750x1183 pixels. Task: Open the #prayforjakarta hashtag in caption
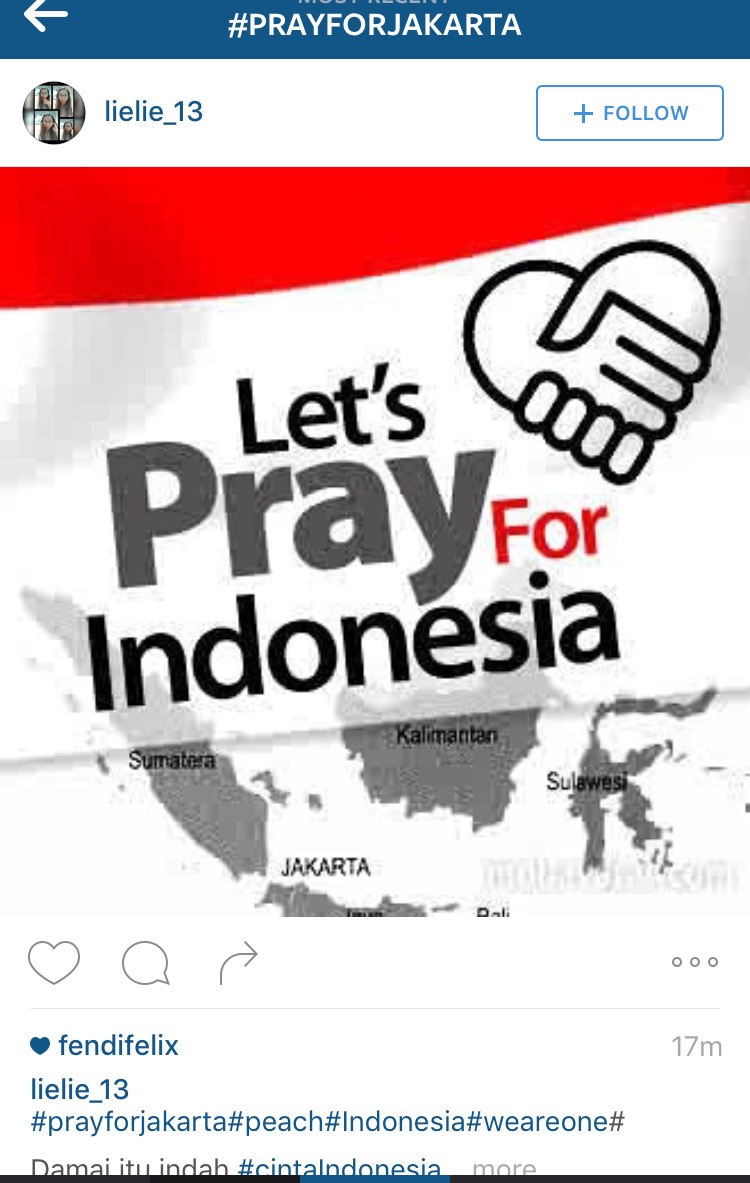129,1121
